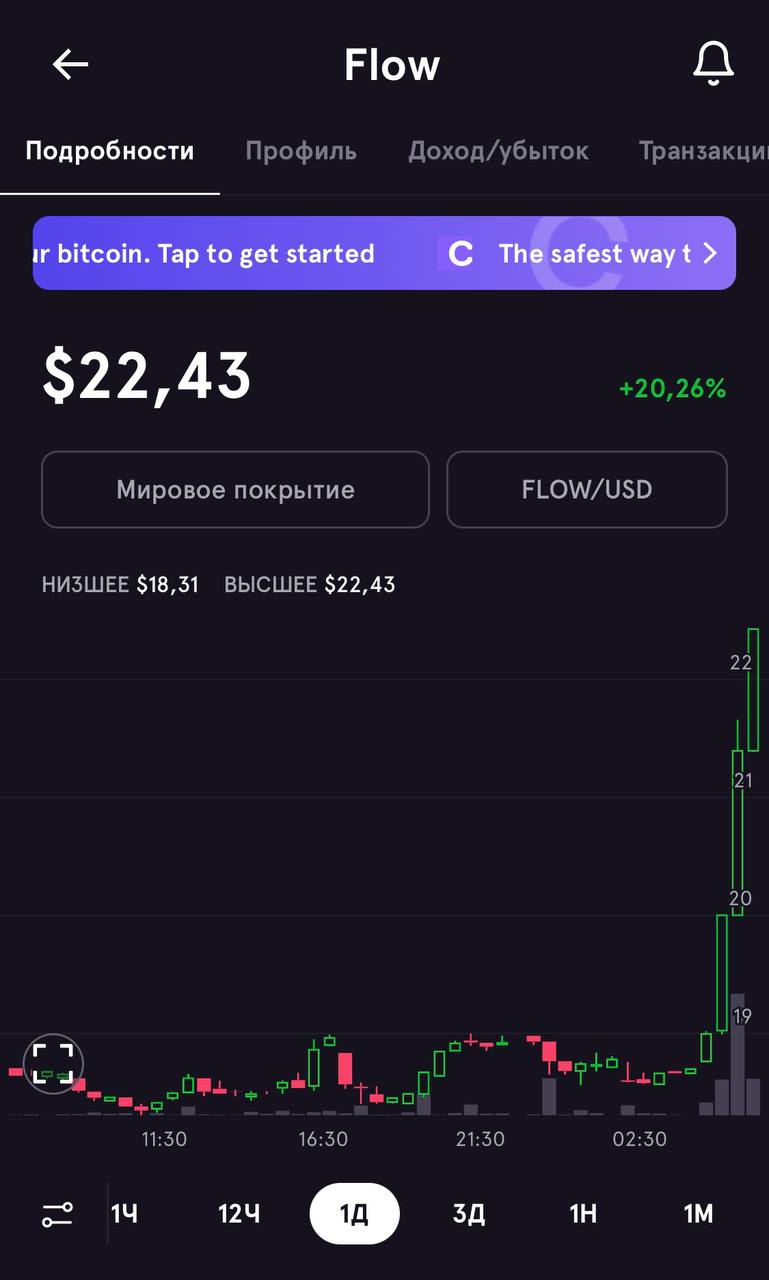769x1280 pixels.
Task: Select the 1Д timeframe
Action: (355, 1214)
